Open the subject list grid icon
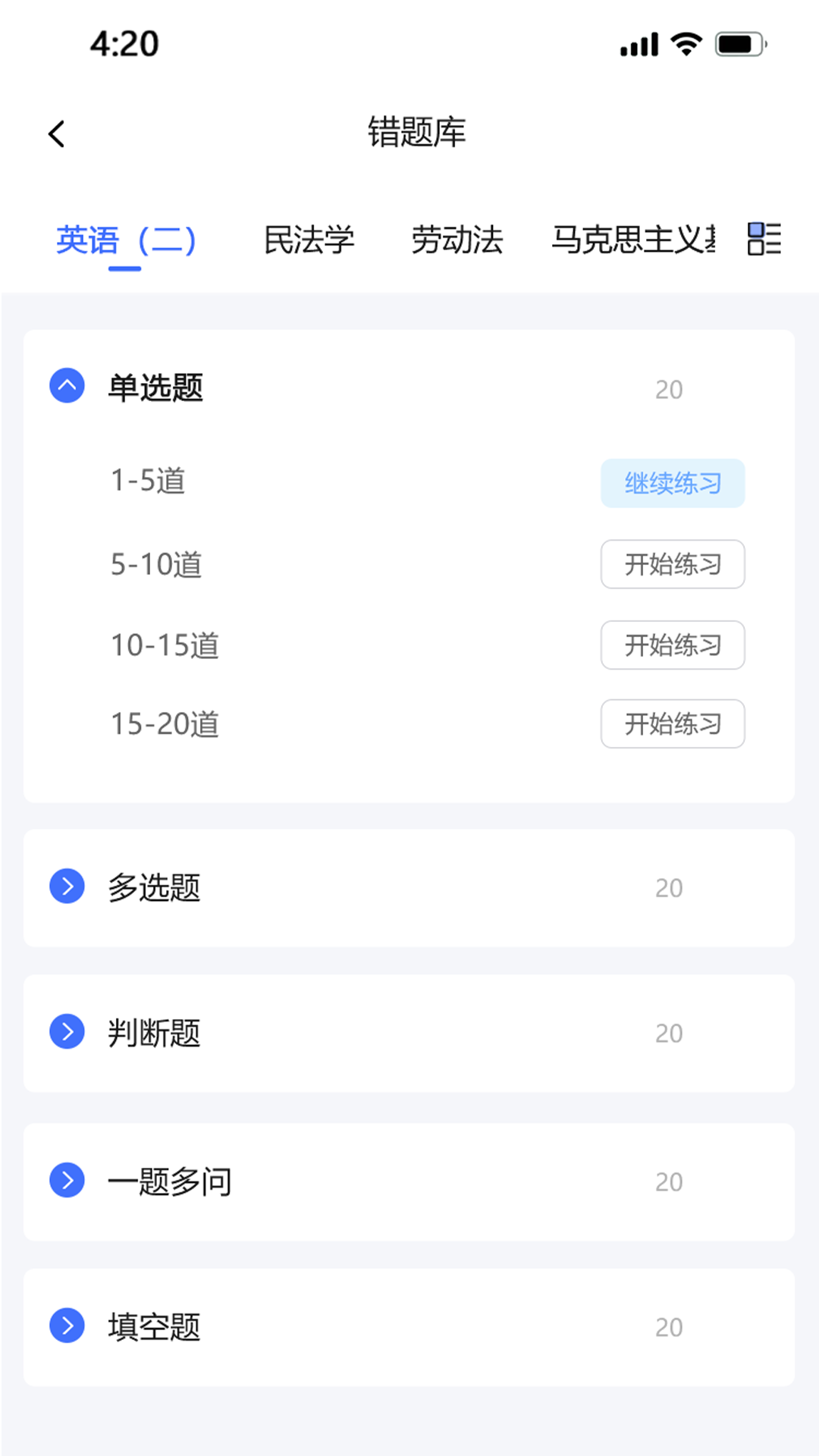819x1456 pixels. pos(764,240)
